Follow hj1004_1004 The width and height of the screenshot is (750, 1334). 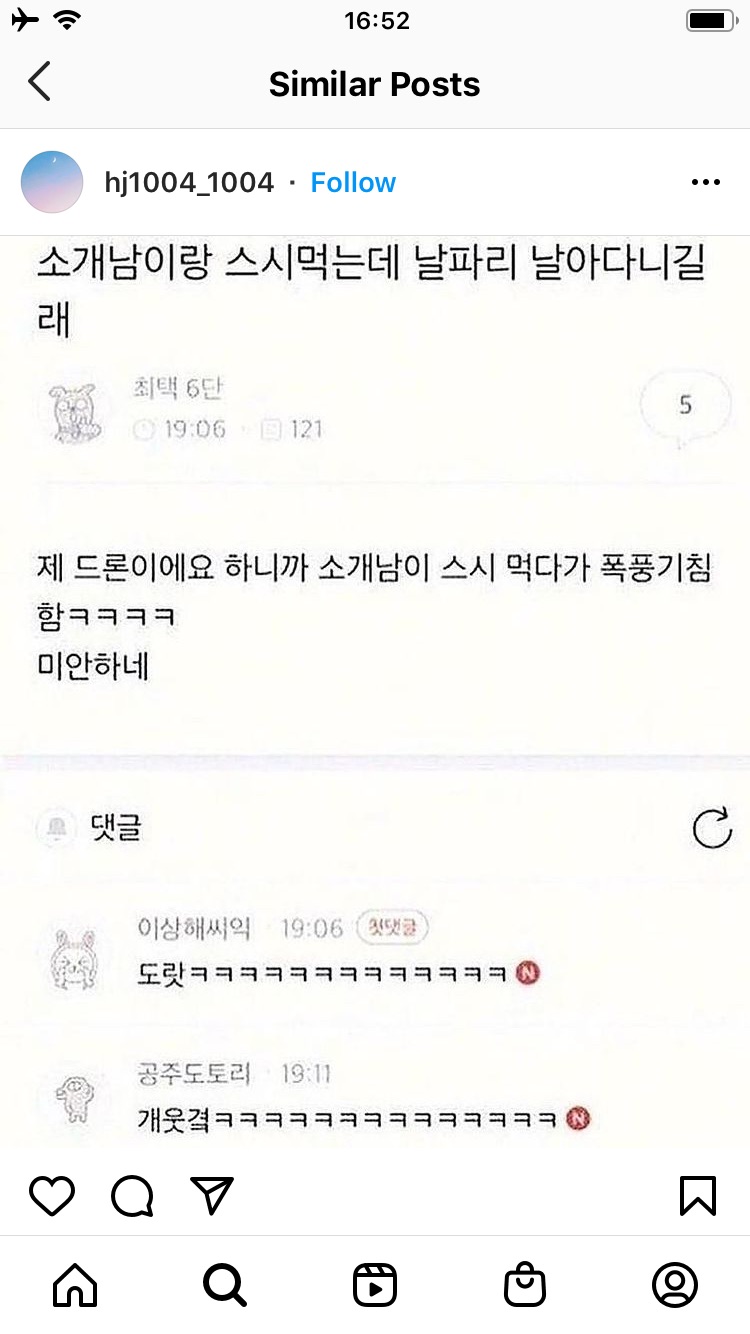pos(353,182)
